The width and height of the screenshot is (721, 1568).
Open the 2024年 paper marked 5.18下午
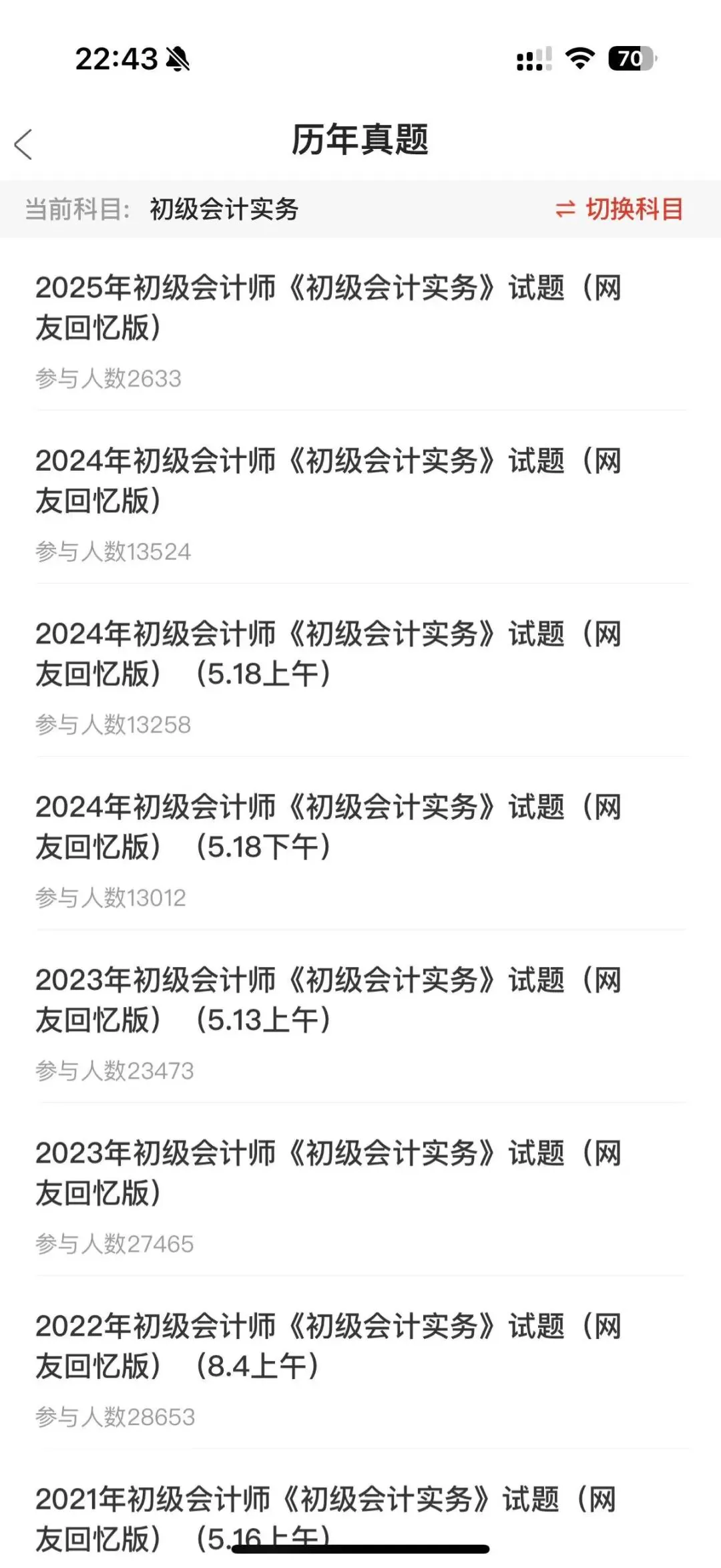(328, 827)
